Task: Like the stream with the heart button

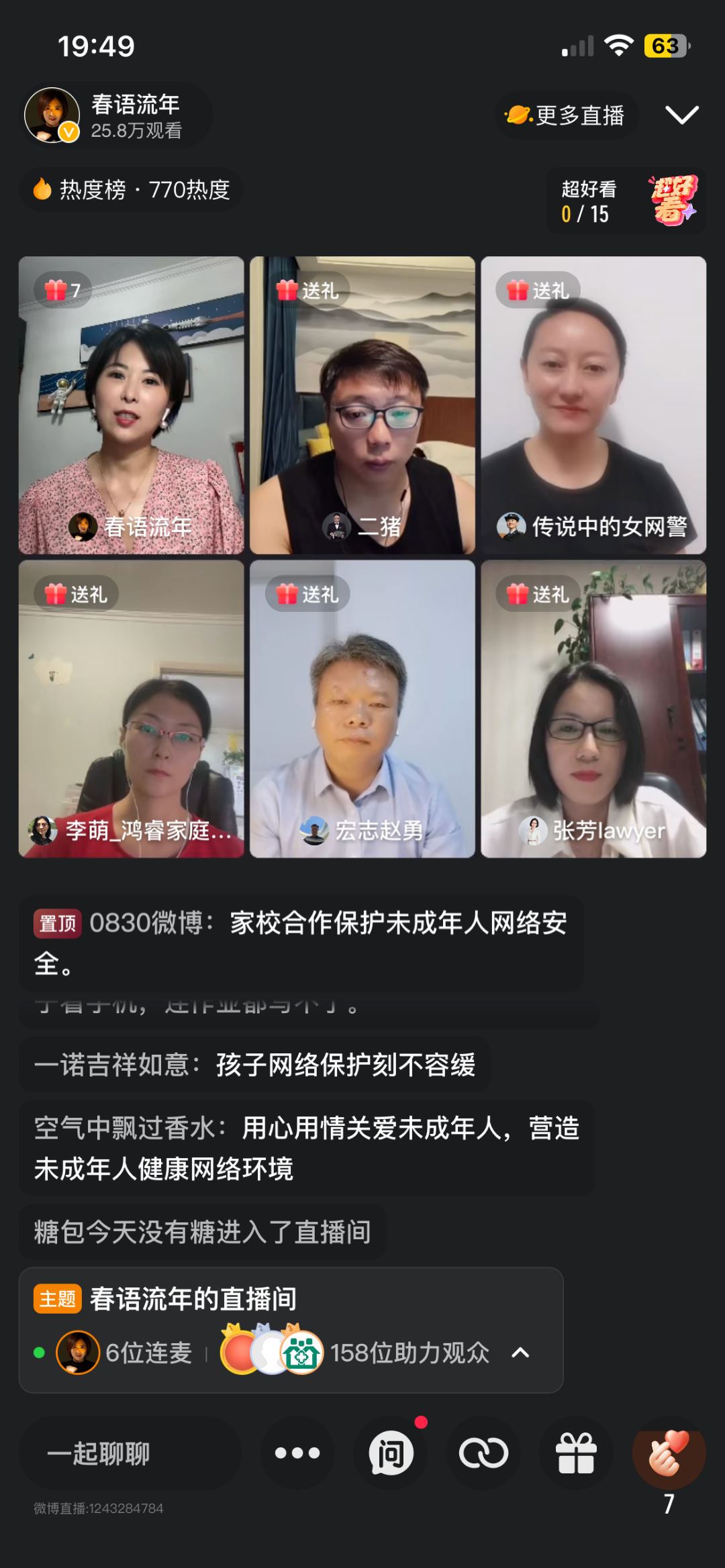Action: (x=669, y=1454)
